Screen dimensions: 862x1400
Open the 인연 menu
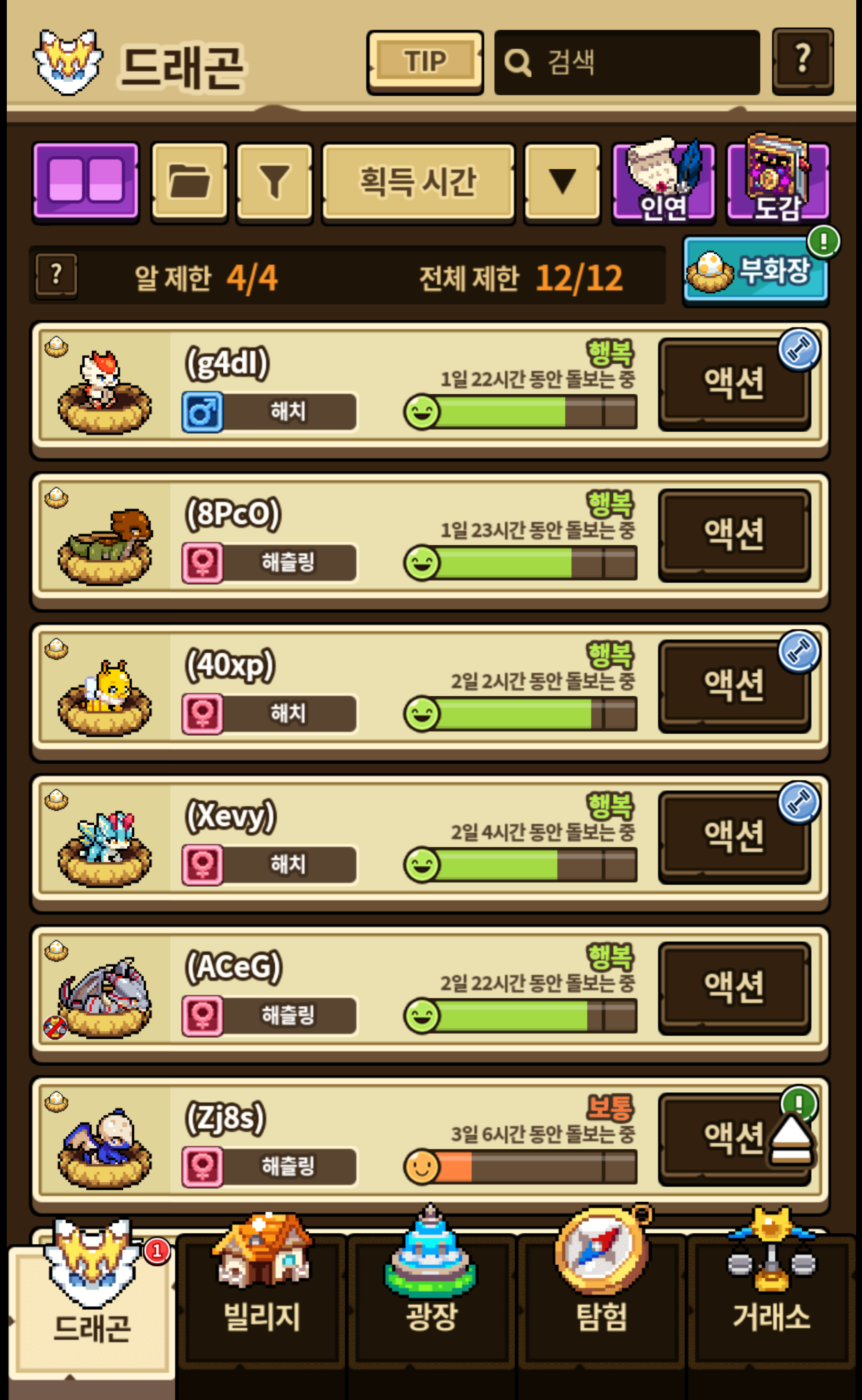pos(663,182)
